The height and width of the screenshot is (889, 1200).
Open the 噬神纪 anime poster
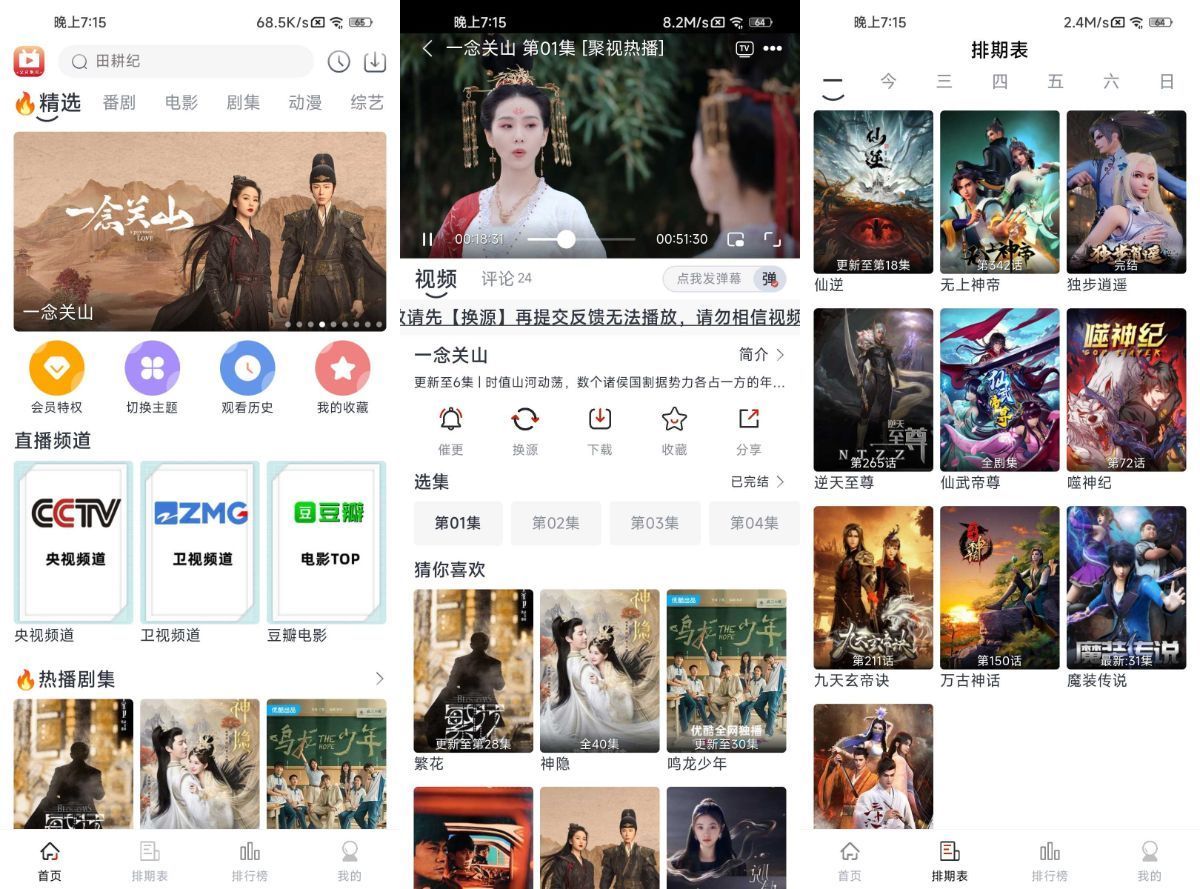coord(1126,390)
